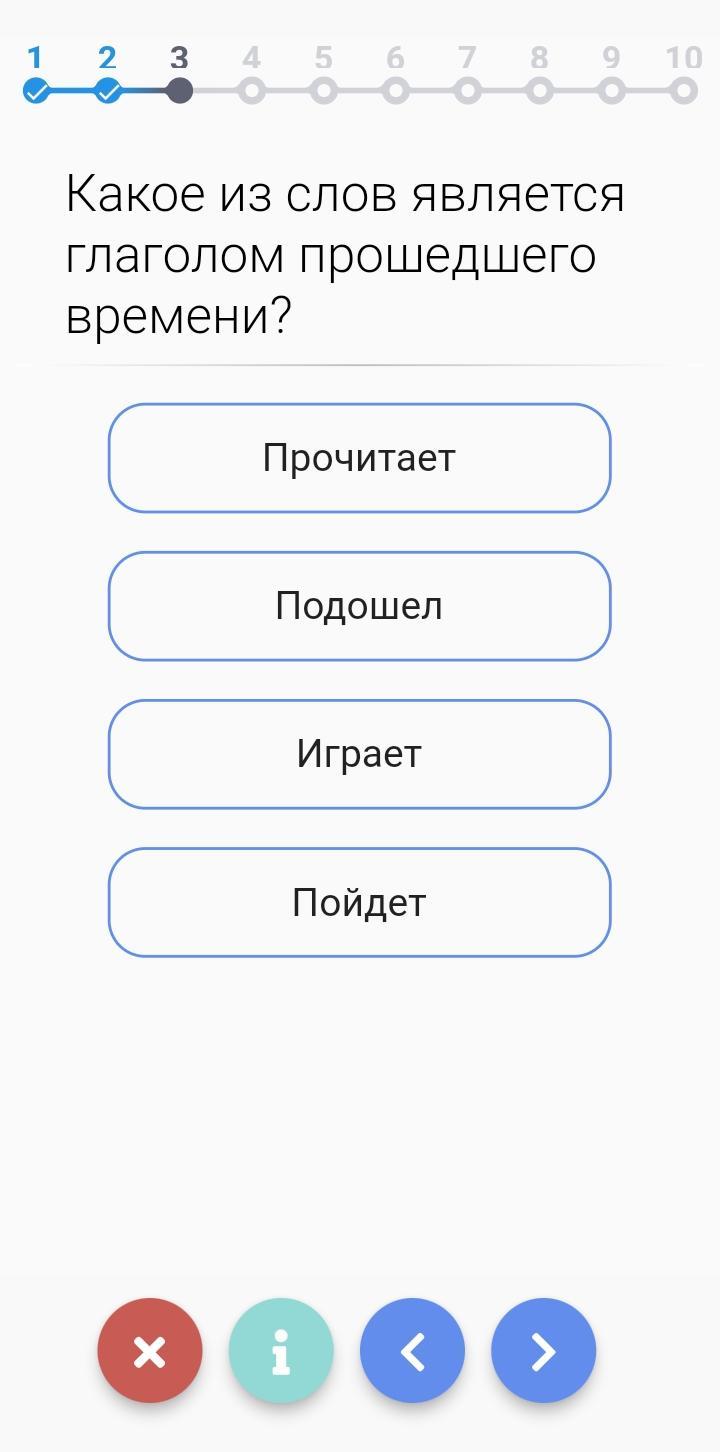The width and height of the screenshot is (720, 1452).
Task: Advance to the next question
Action: [x=544, y=1351]
